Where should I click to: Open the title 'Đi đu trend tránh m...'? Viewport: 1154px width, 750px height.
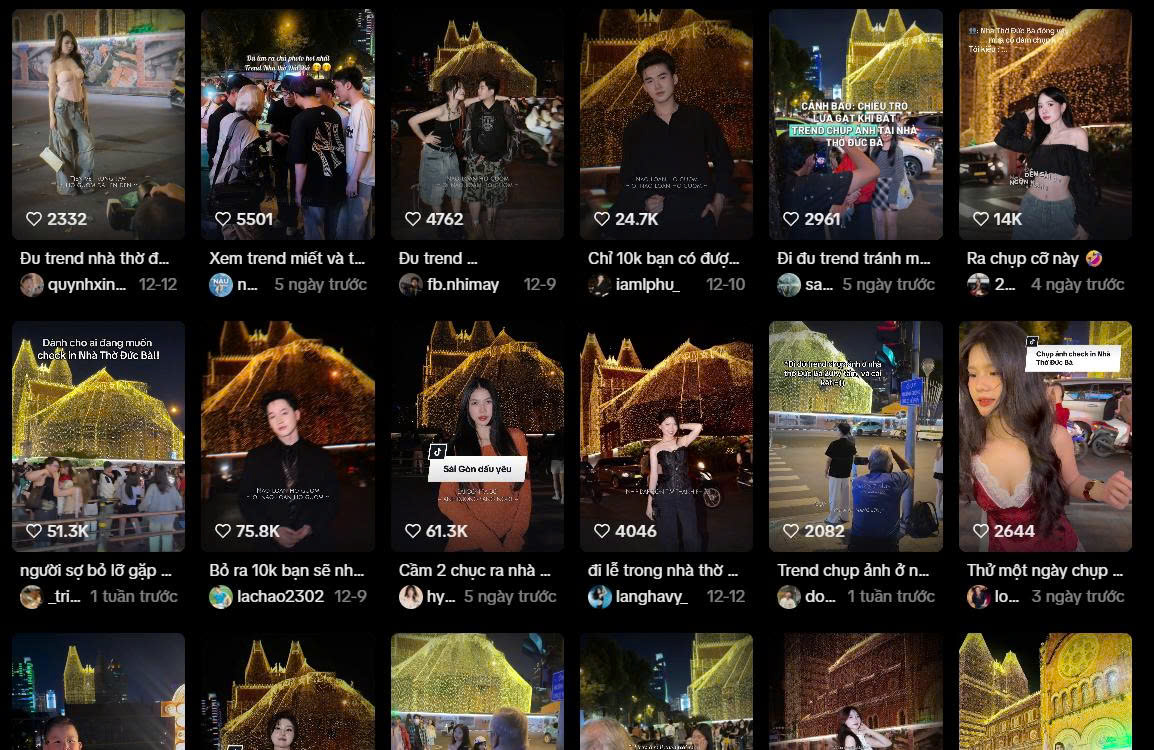point(853,258)
